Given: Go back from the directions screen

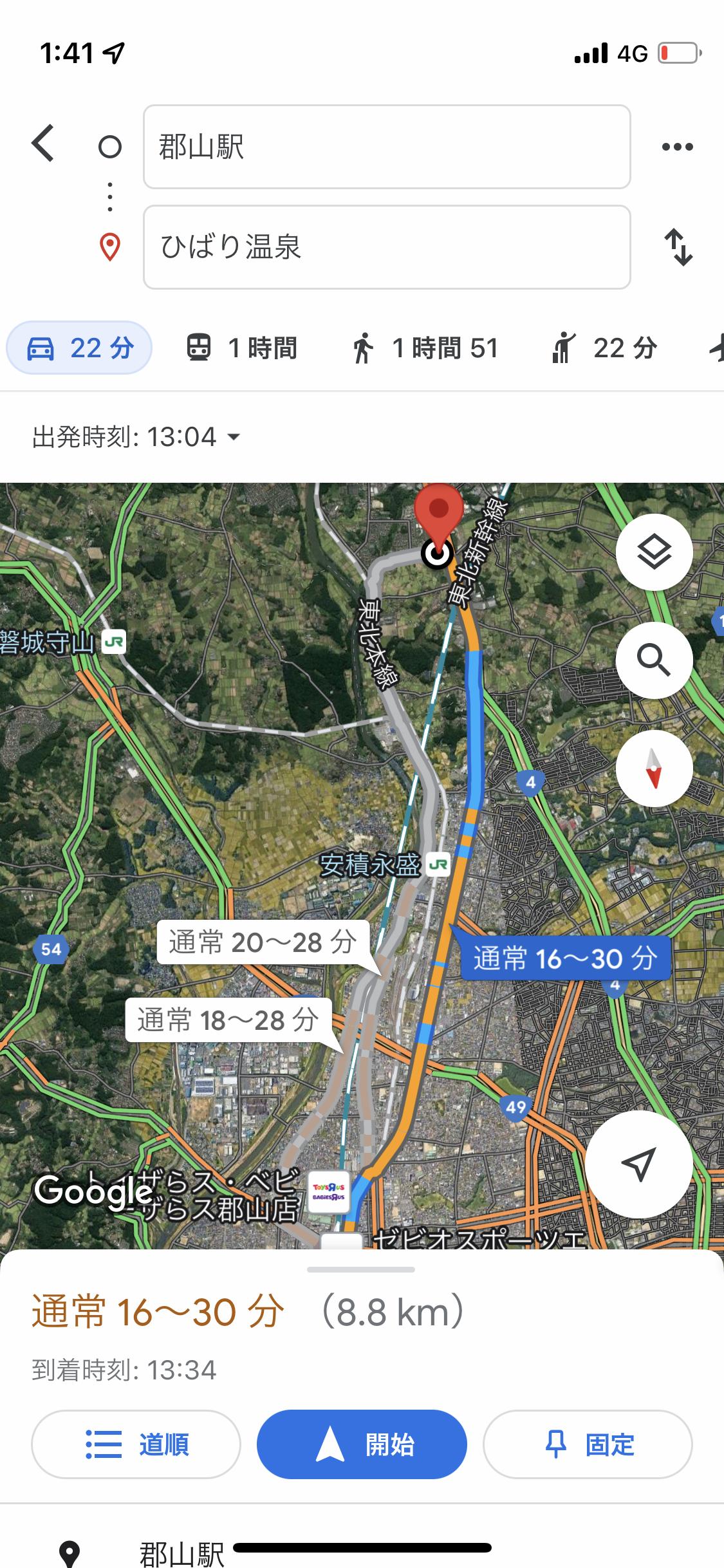Looking at the screenshot, I should coord(43,144).
